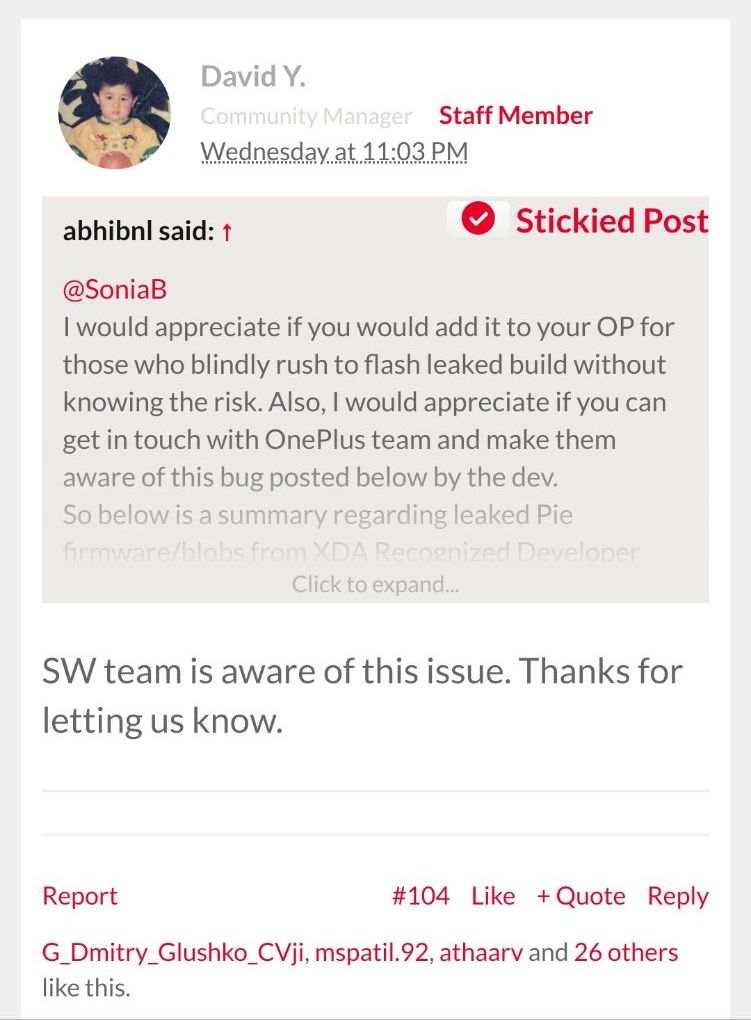The image size is (751, 1020).
Task: Open David Y.'s username link
Action: pyautogui.click(x=253, y=76)
